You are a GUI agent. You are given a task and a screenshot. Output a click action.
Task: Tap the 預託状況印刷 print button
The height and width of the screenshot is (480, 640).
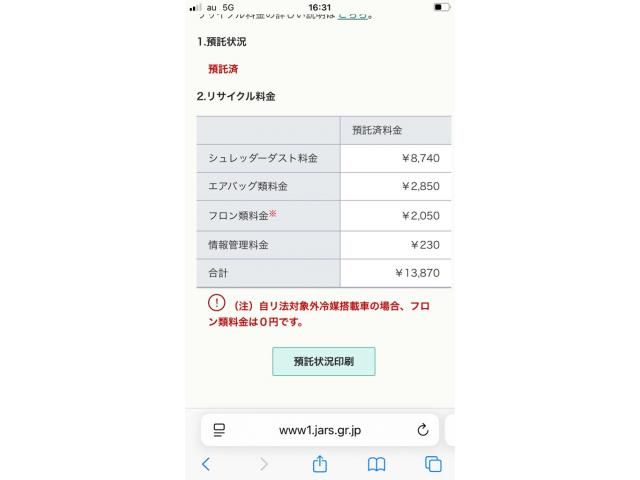[x=323, y=361]
